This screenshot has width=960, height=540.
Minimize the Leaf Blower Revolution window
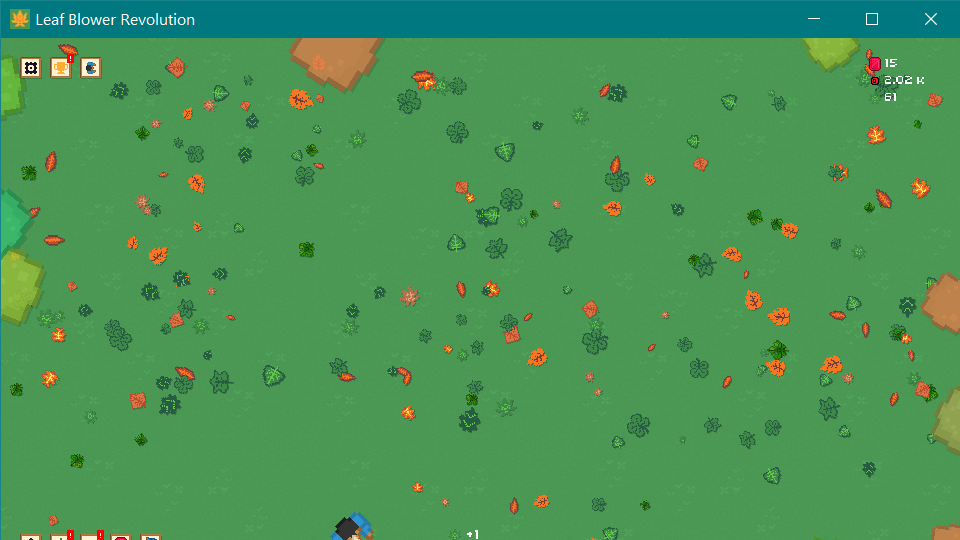tap(814, 19)
